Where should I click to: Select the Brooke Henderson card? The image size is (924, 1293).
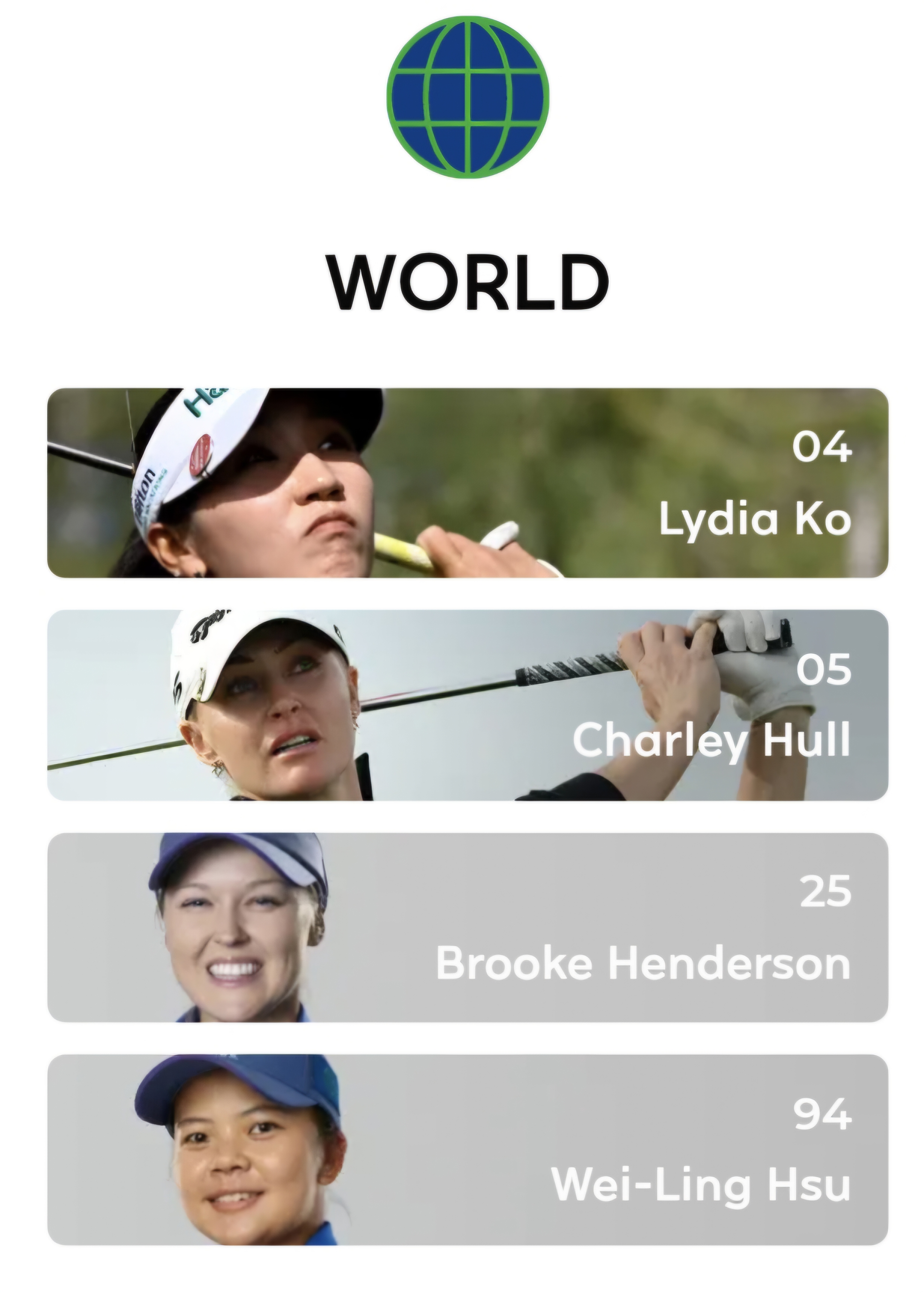click(467, 928)
